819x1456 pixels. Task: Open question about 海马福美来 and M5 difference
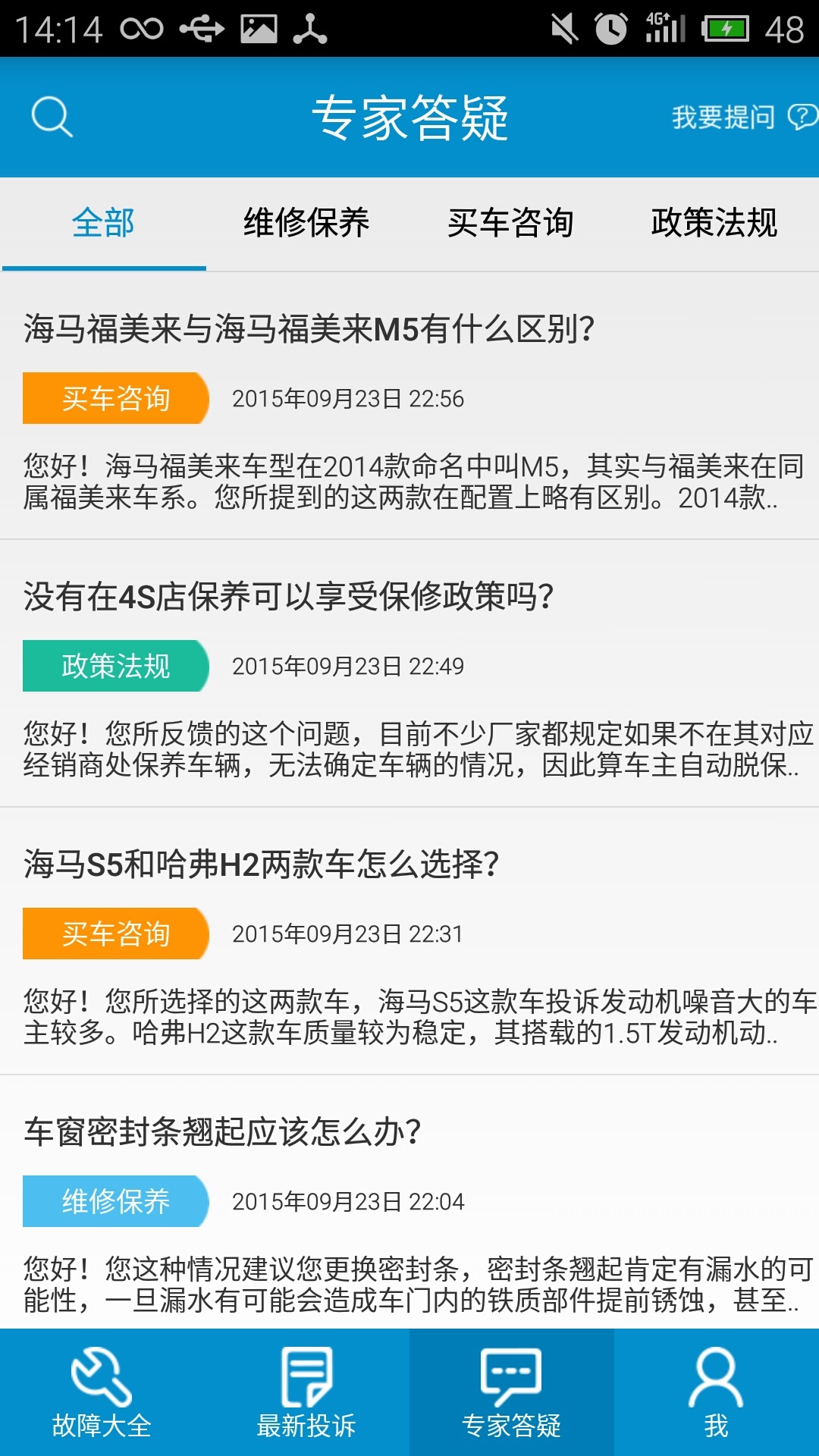(309, 329)
